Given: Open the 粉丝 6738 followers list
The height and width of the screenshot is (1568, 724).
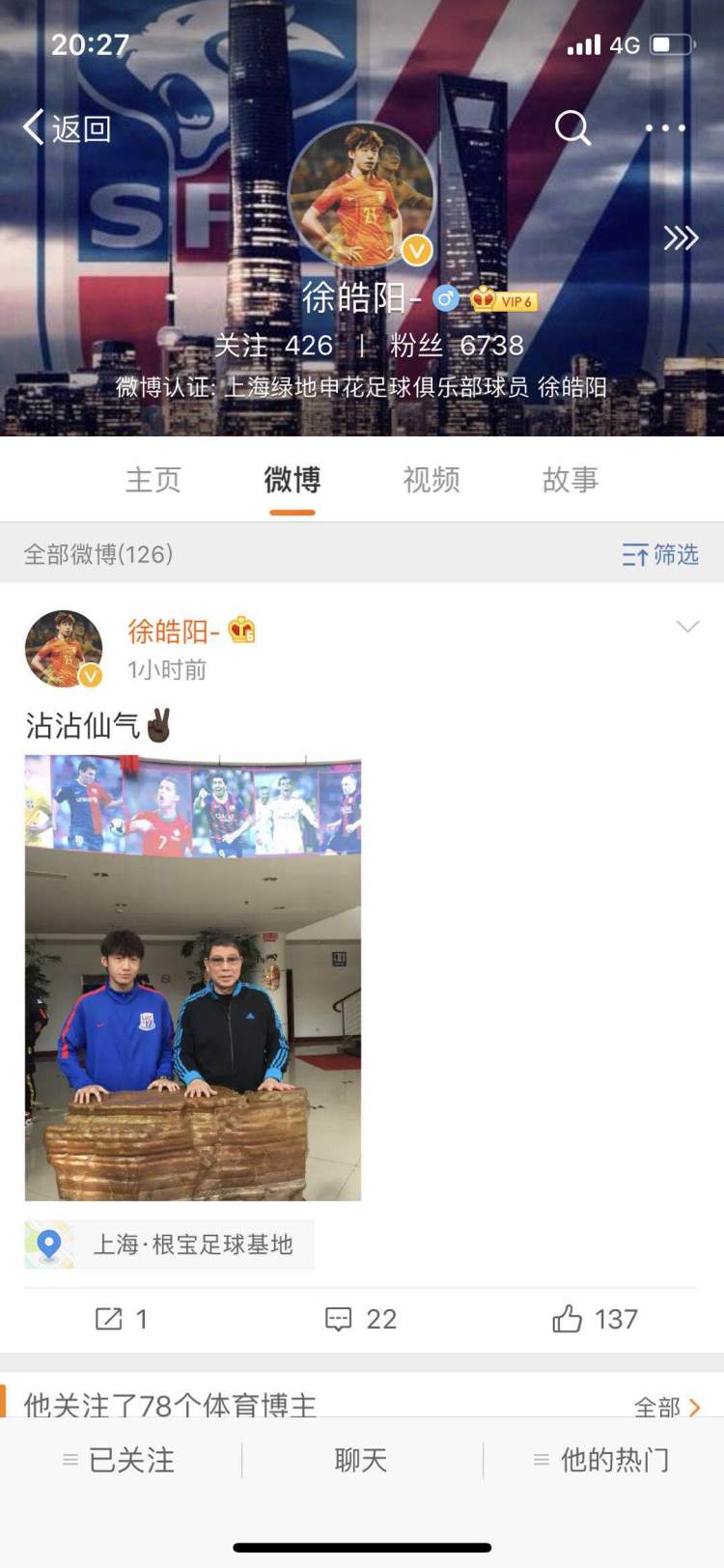Looking at the screenshot, I should (457, 346).
